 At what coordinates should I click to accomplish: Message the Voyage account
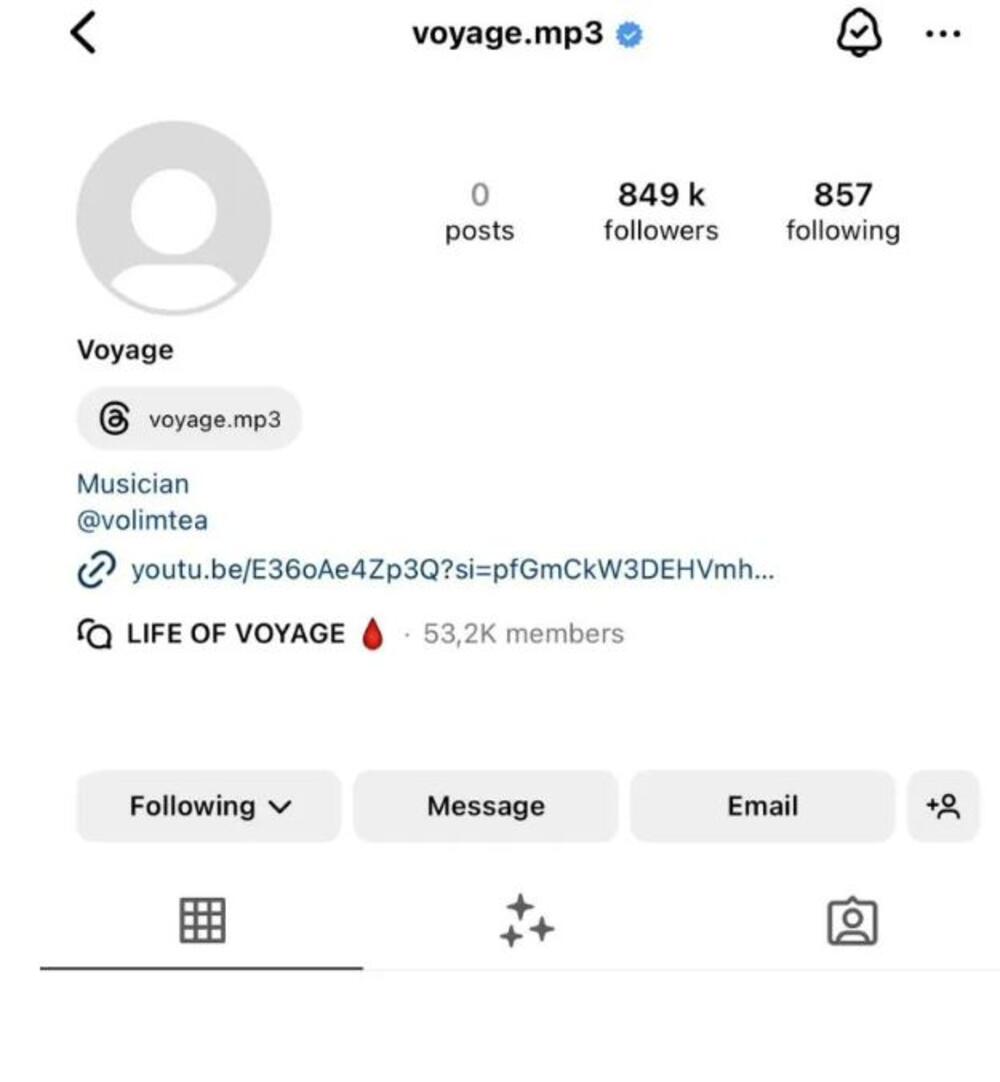pyautogui.click(x=485, y=806)
